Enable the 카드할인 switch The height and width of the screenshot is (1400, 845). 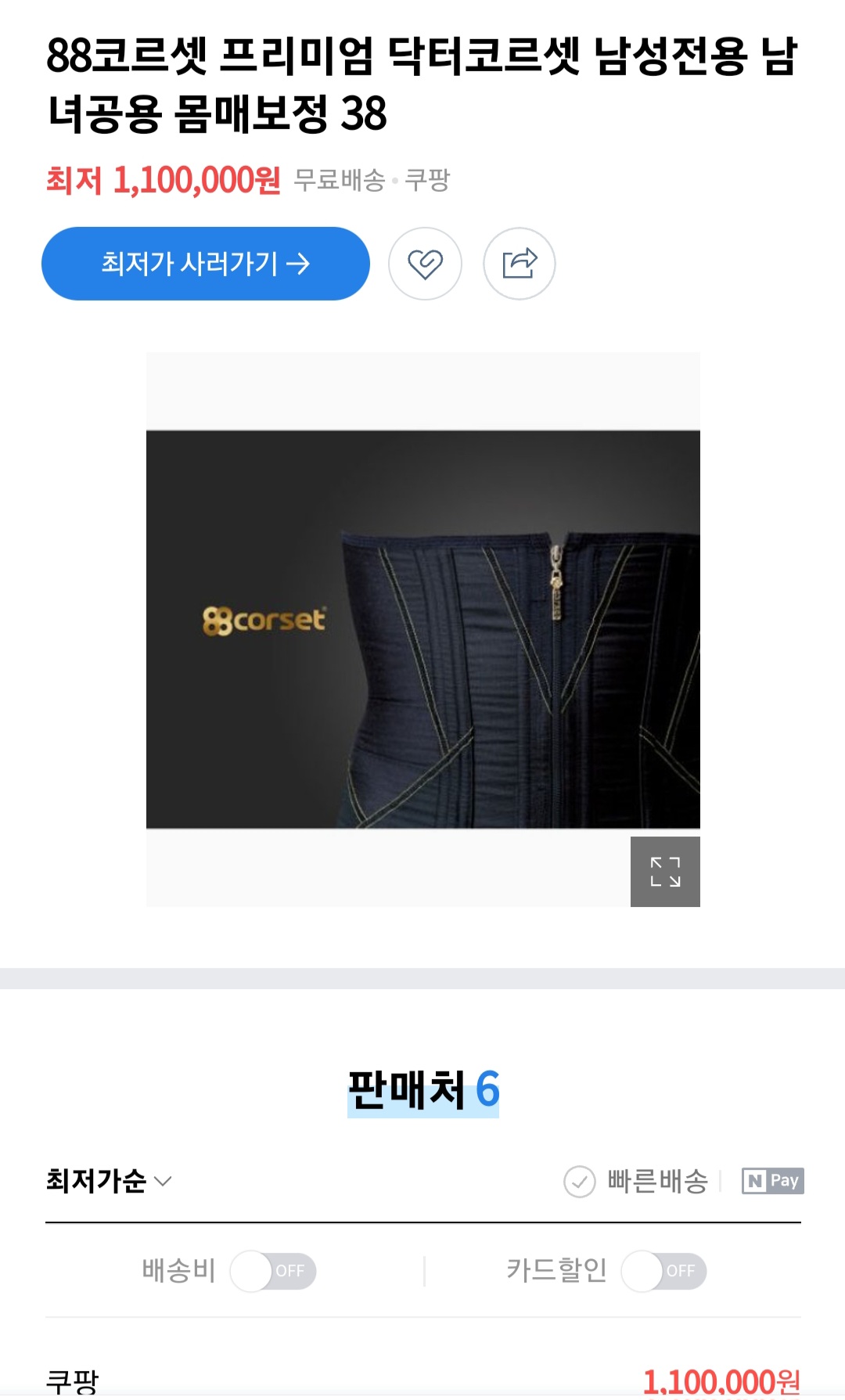tap(663, 1271)
